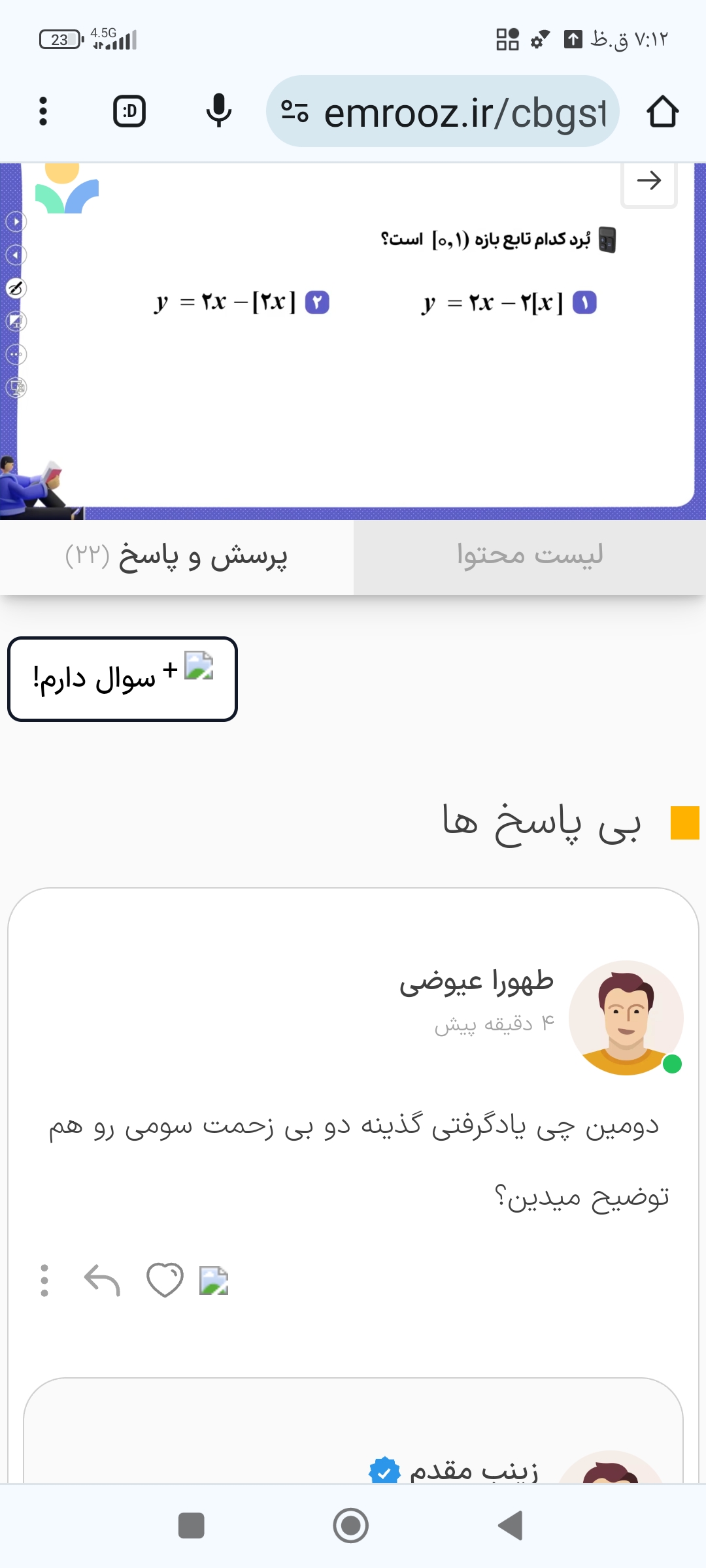Open the browser overflow menu
706x1568 pixels.
(43, 111)
